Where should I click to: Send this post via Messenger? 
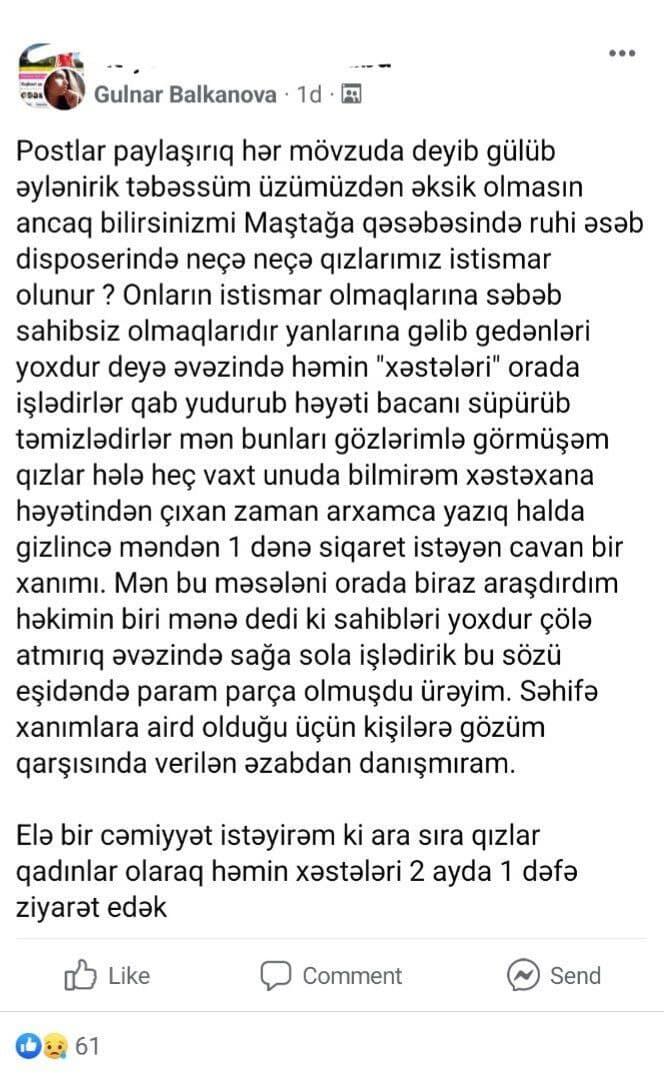[553, 975]
